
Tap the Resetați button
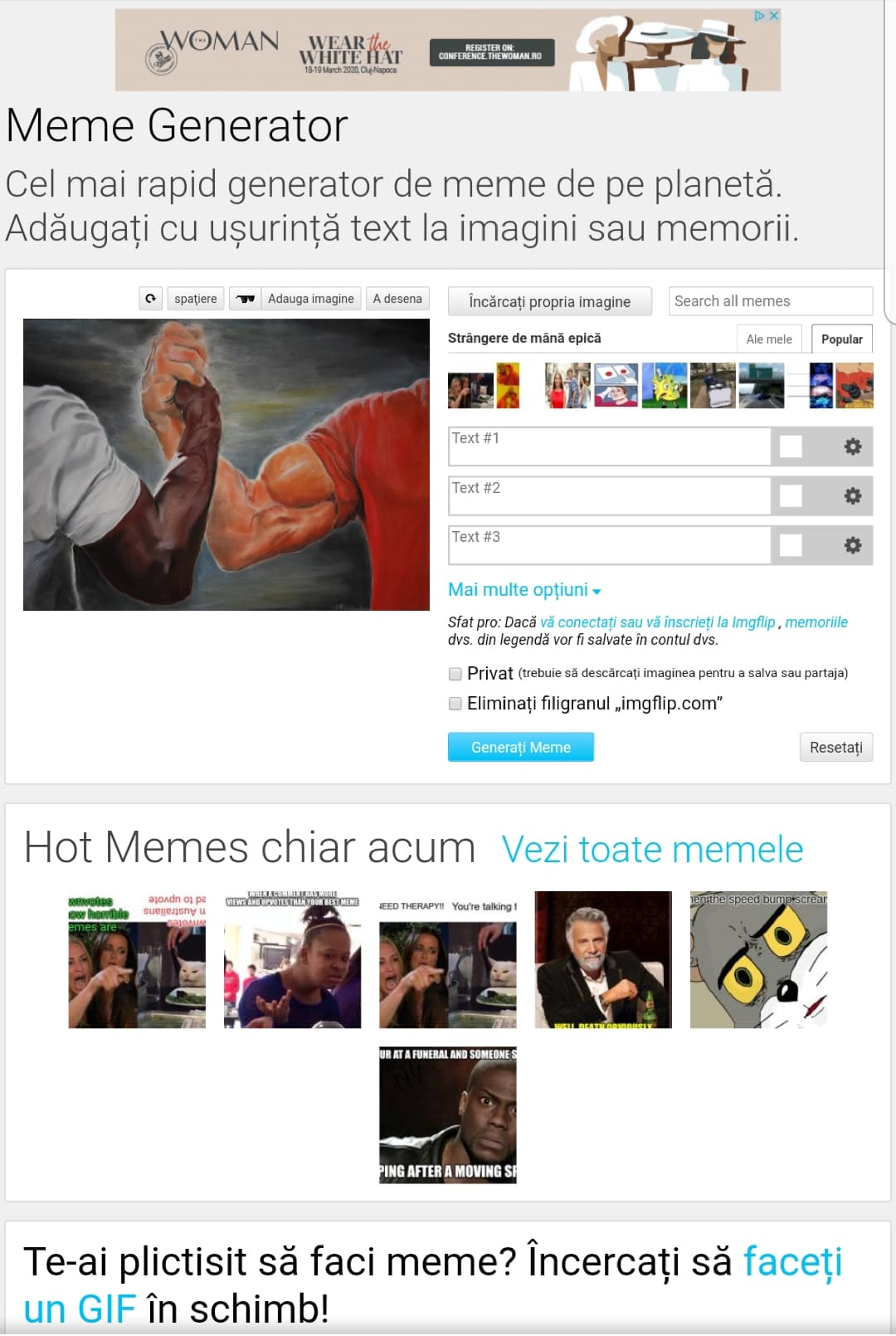(x=835, y=747)
